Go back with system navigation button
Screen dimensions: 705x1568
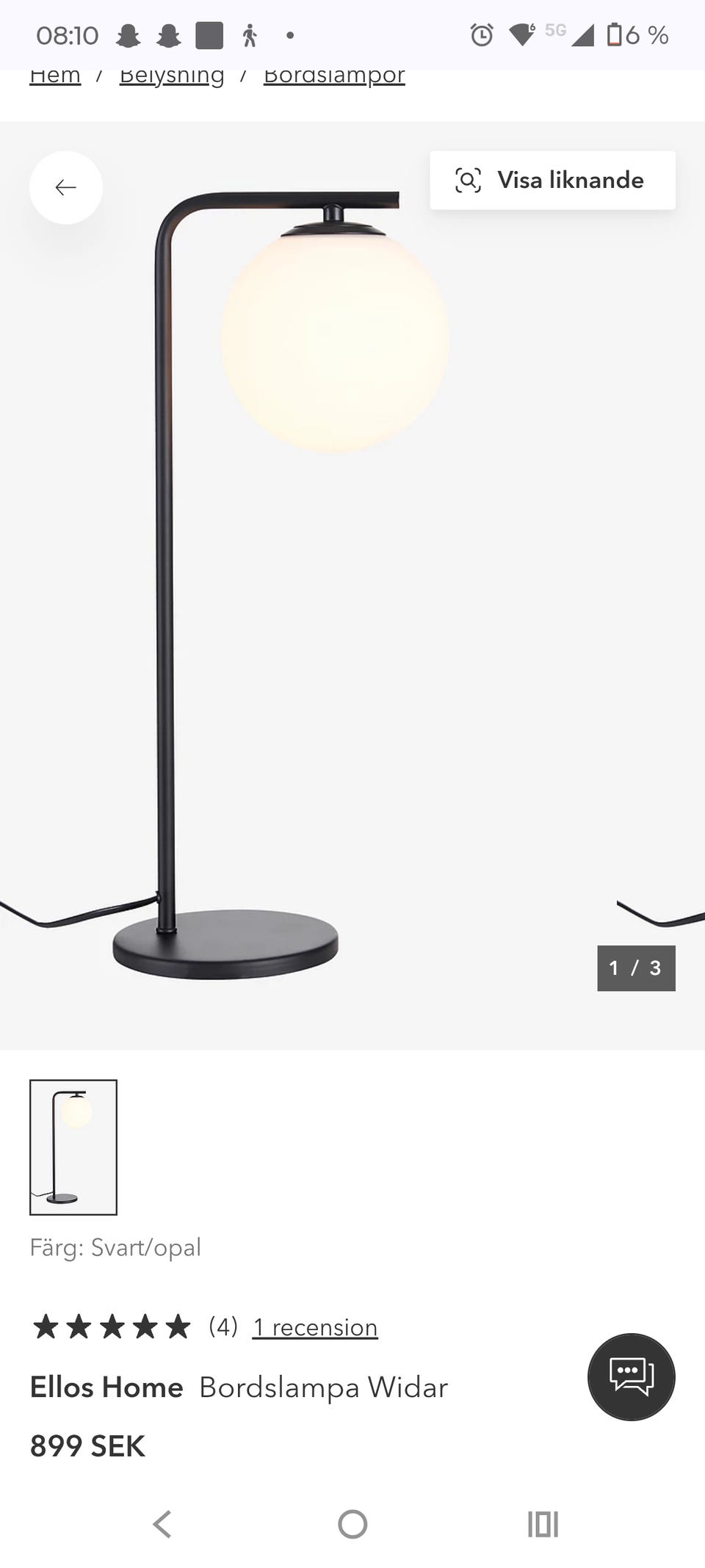pyautogui.click(x=162, y=1525)
